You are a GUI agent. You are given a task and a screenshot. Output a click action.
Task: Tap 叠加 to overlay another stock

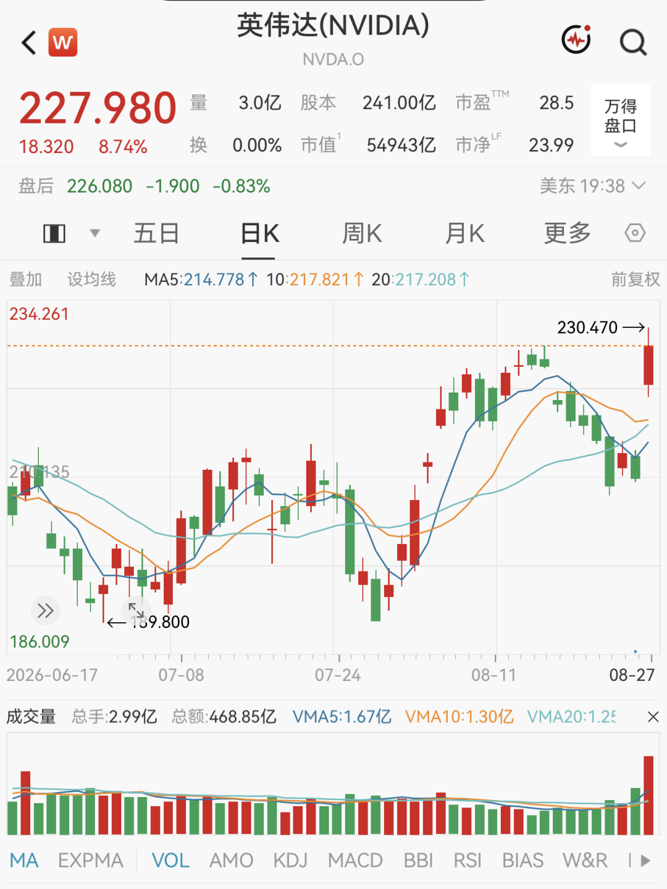coord(26,280)
